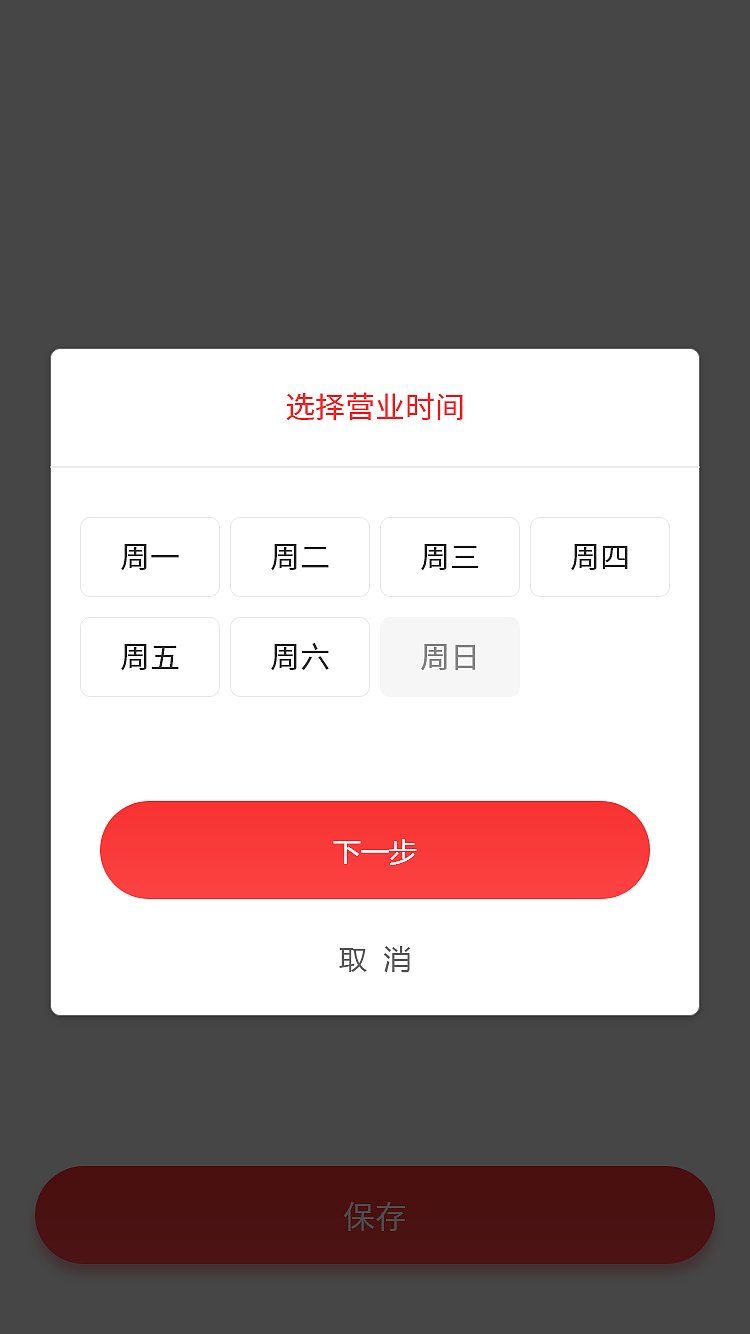Pick 周三 in the weekday grid
The width and height of the screenshot is (750, 1334).
pyautogui.click(x=450, y=557)
